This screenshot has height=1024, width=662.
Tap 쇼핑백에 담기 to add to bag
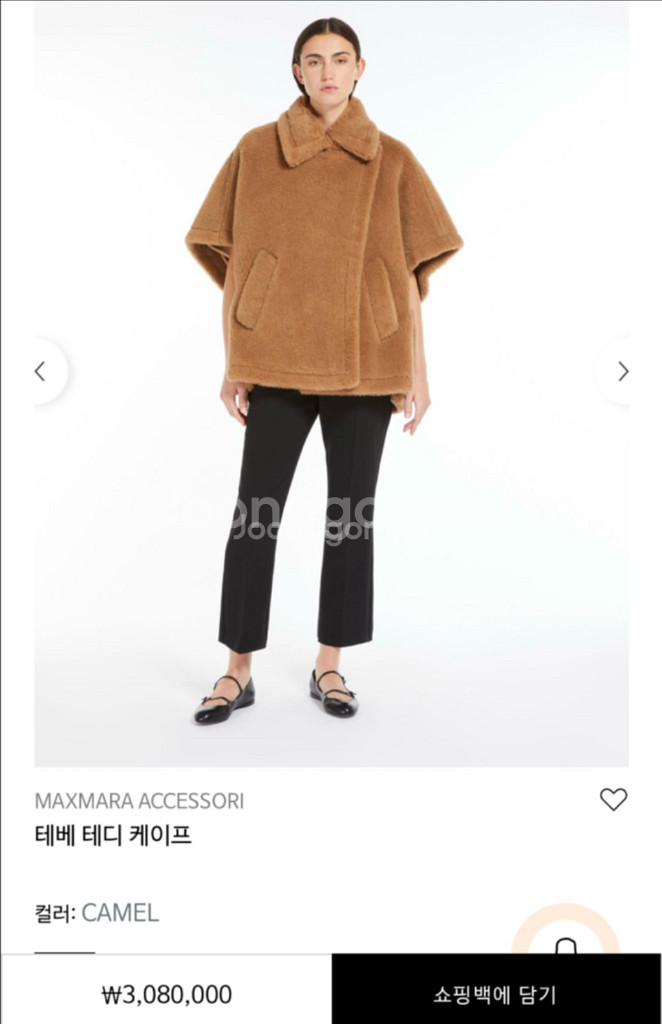[x=496, y=994]
